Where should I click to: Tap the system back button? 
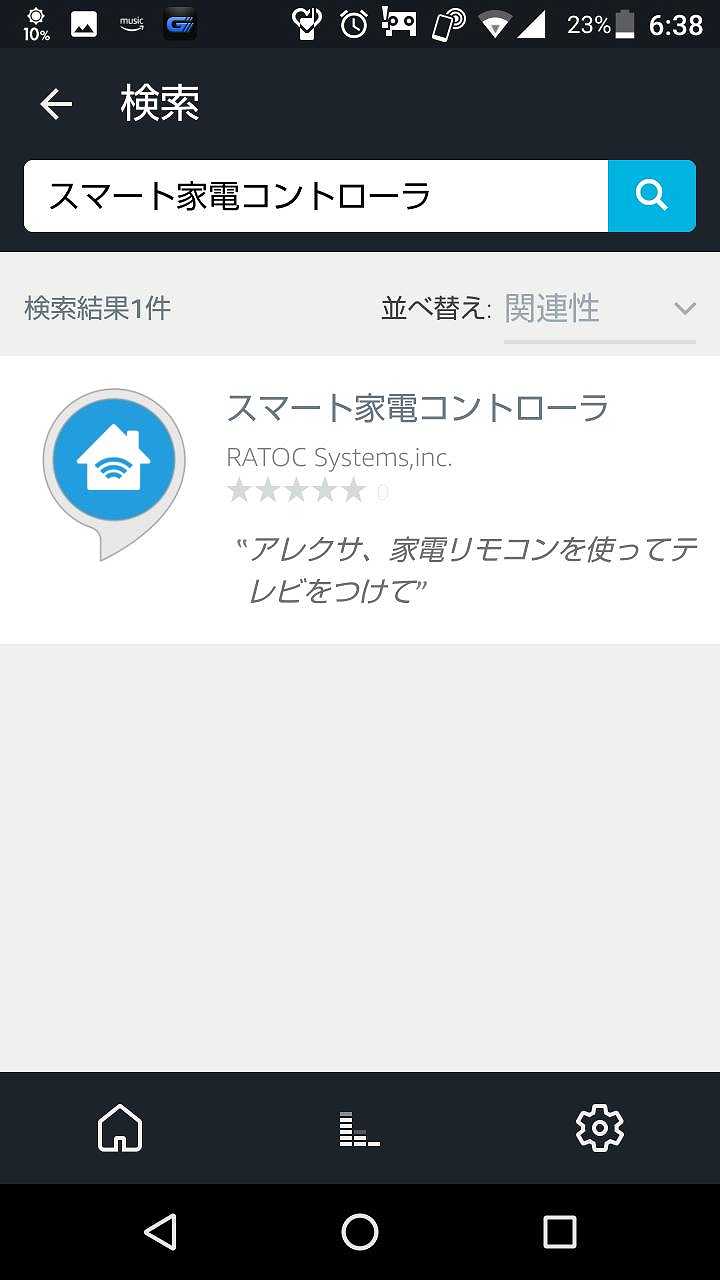[x=161, y=1232]
